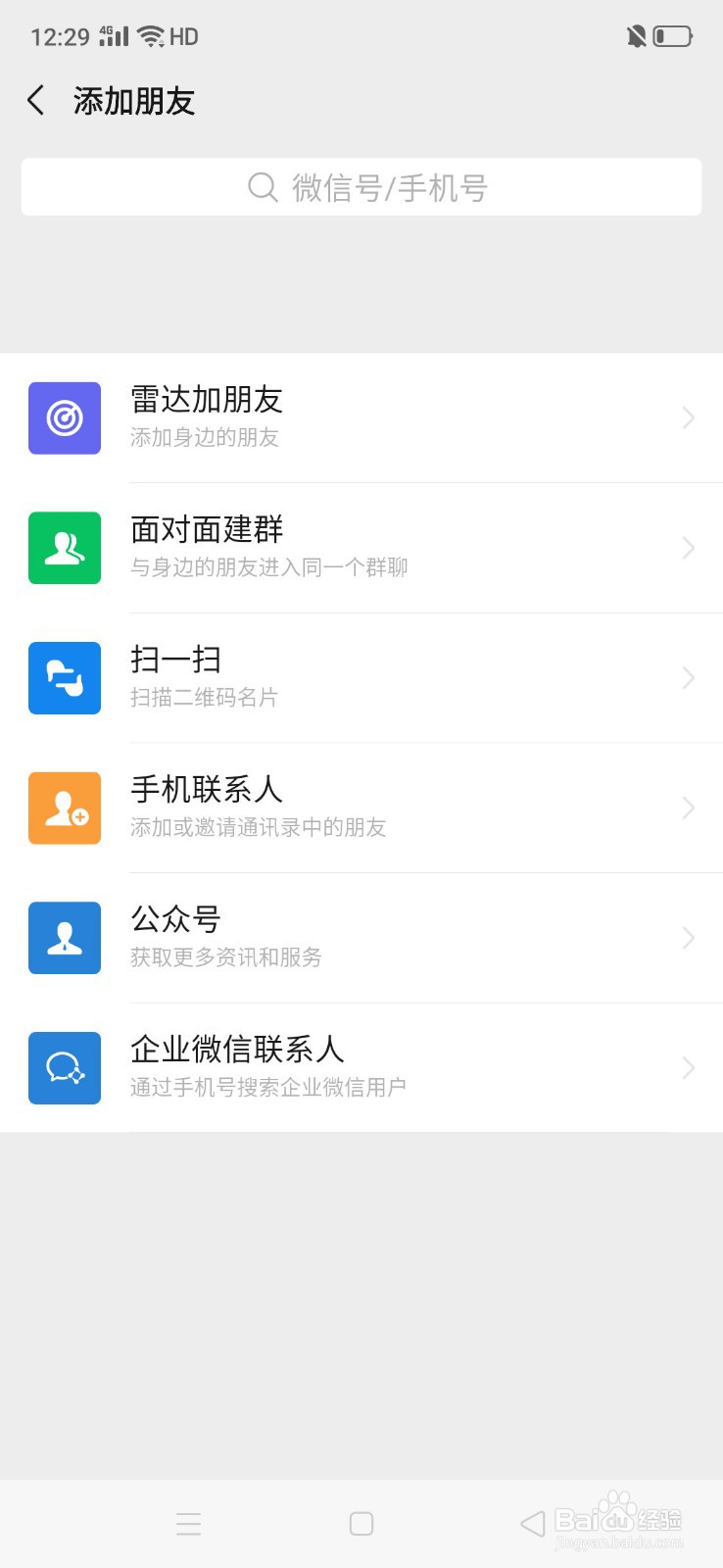This screenshot has width=723, height=1568.
Task: Tap the muted notification bell icon
Action: click(635, 35)
